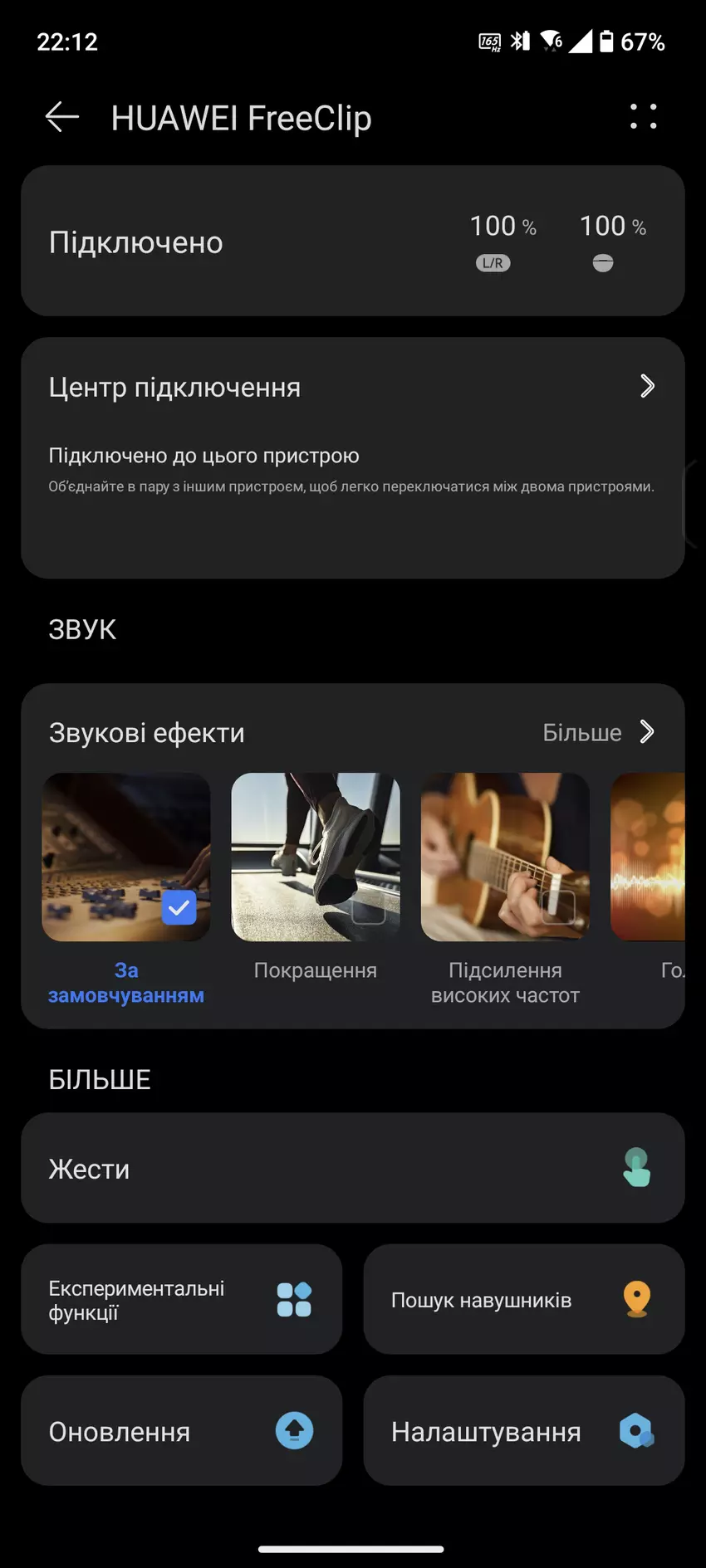Screen dimensions: 706x1568
Task: Open Центр підключення
Action: point(352,387)
